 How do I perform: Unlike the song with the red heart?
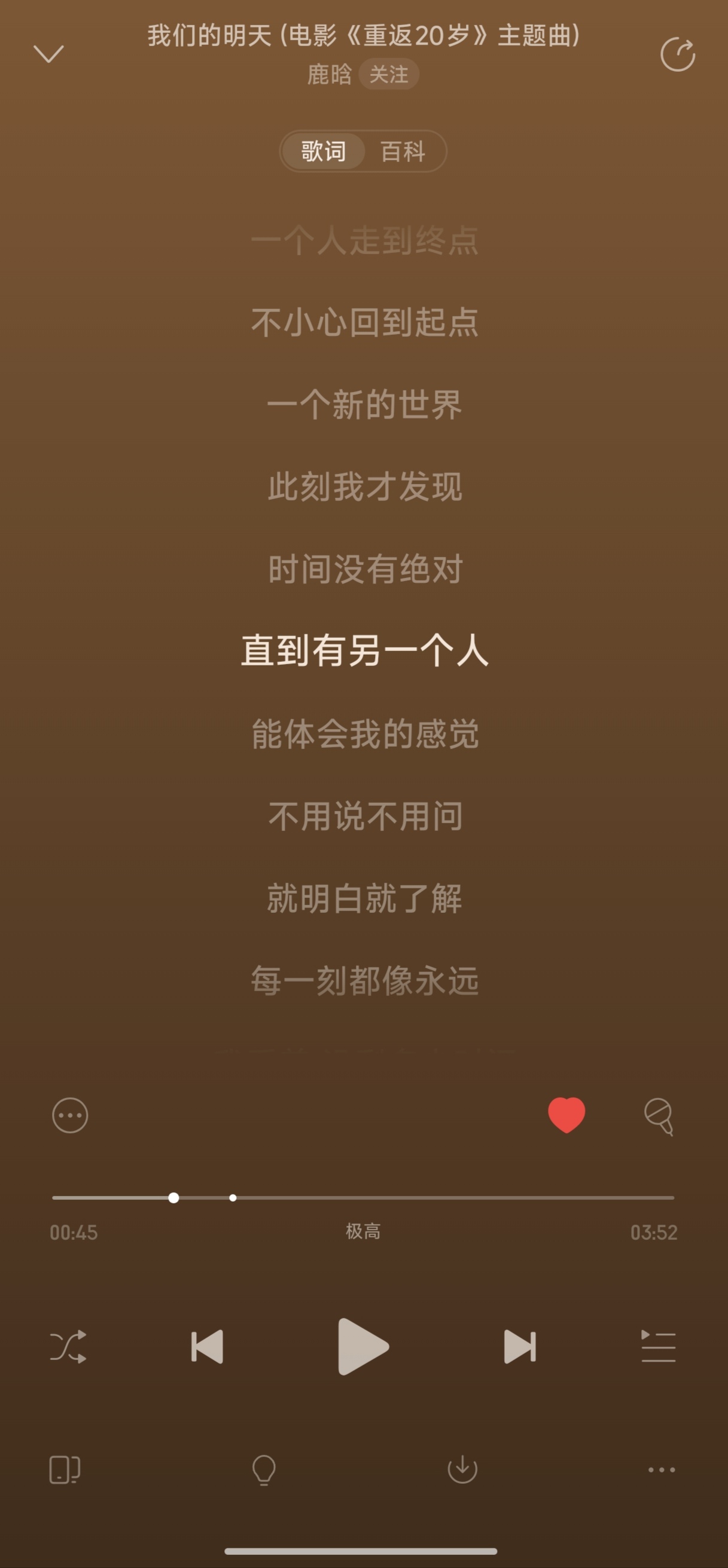click(566, 1115)
